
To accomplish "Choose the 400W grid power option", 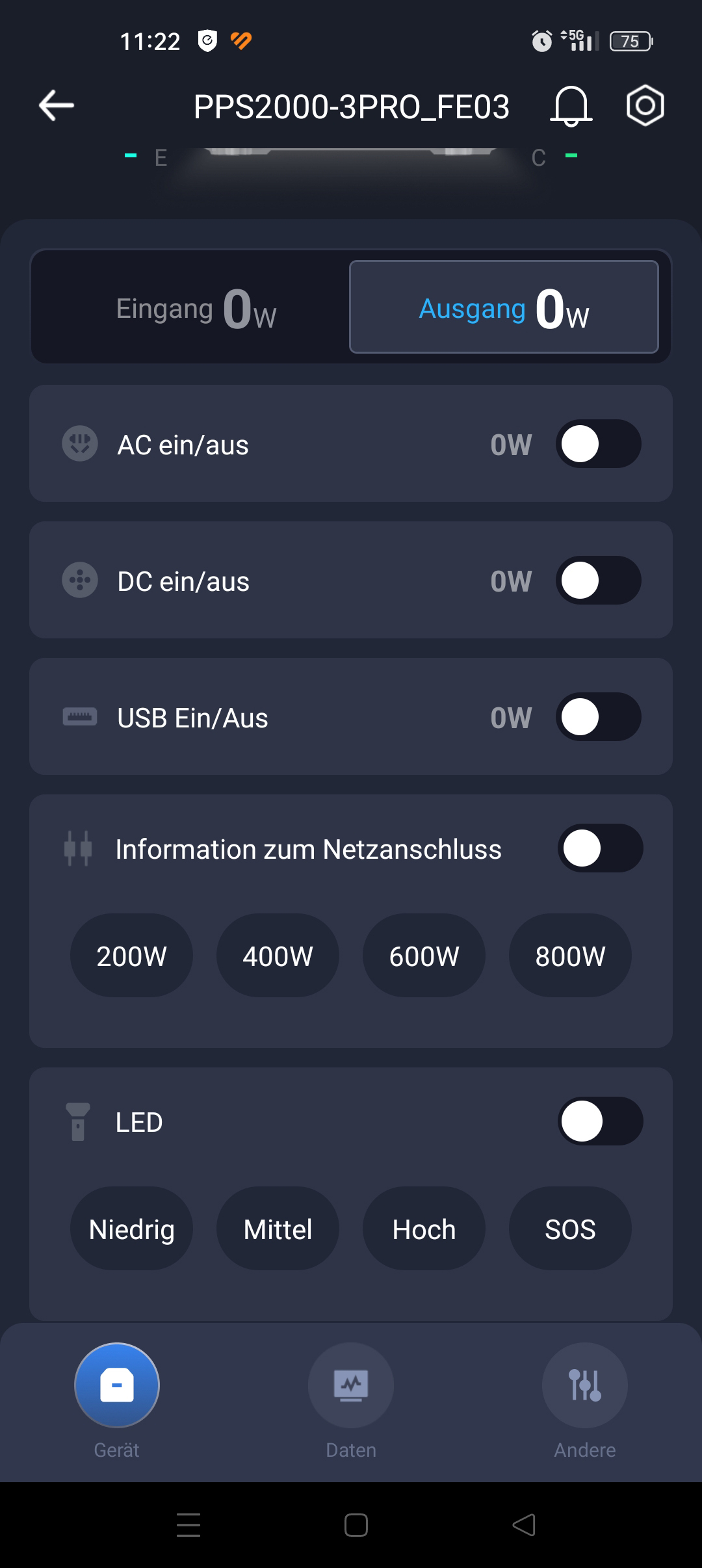I will (278, 956).
